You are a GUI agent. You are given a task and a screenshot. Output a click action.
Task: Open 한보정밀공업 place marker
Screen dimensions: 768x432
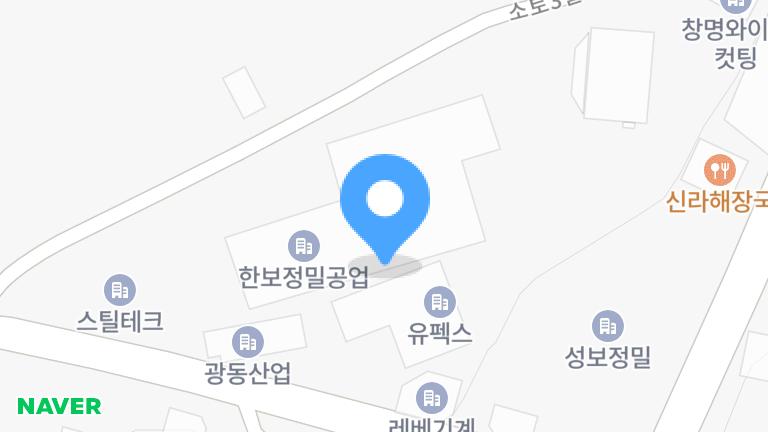tap(303, 245)
